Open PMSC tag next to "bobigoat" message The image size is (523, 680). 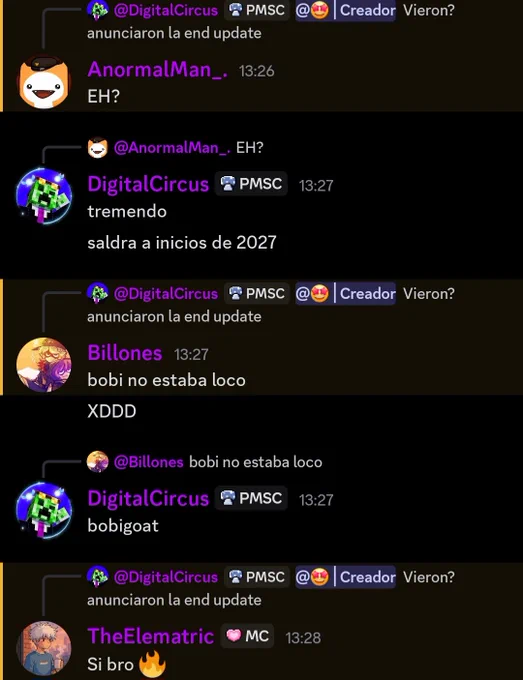[251, 498]
